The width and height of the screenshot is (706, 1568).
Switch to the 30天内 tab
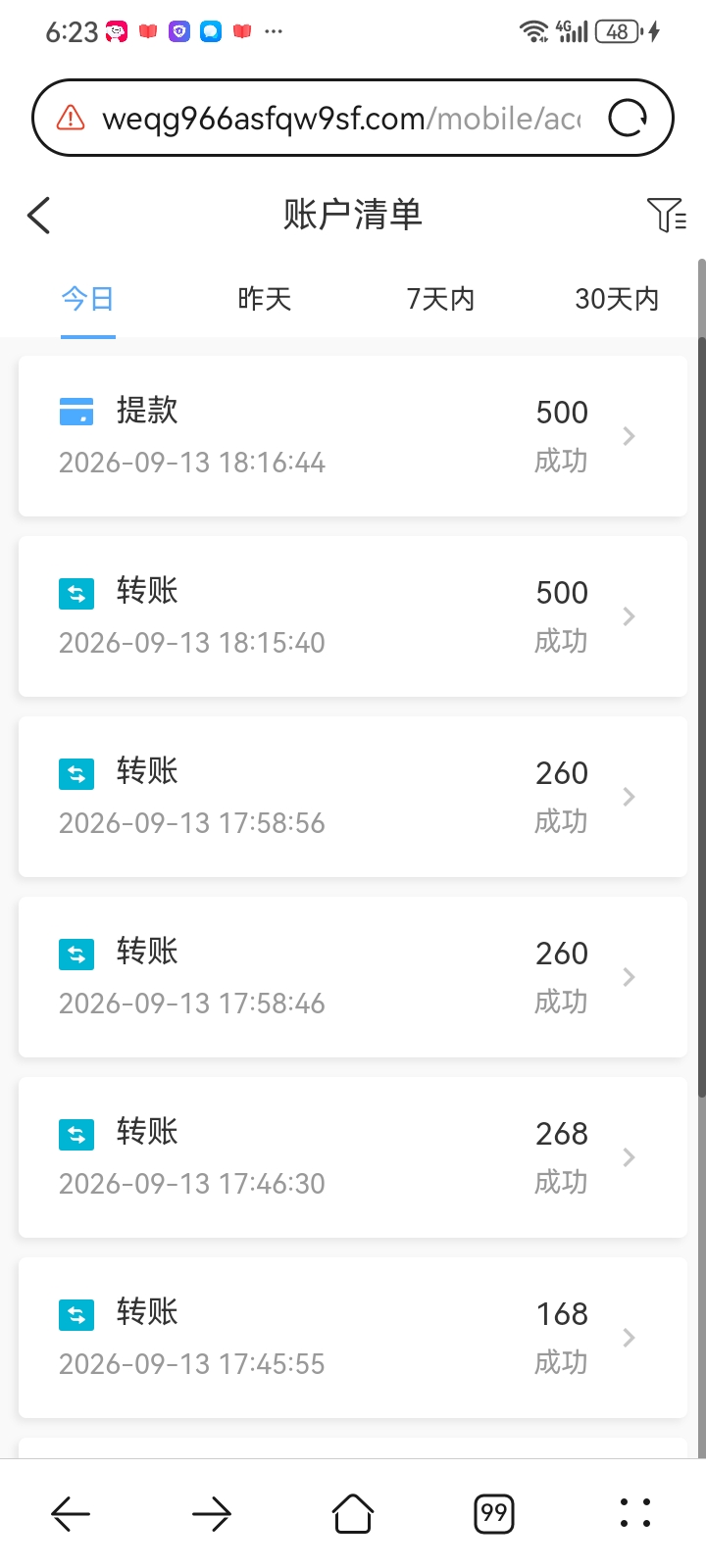pos(617,299)
